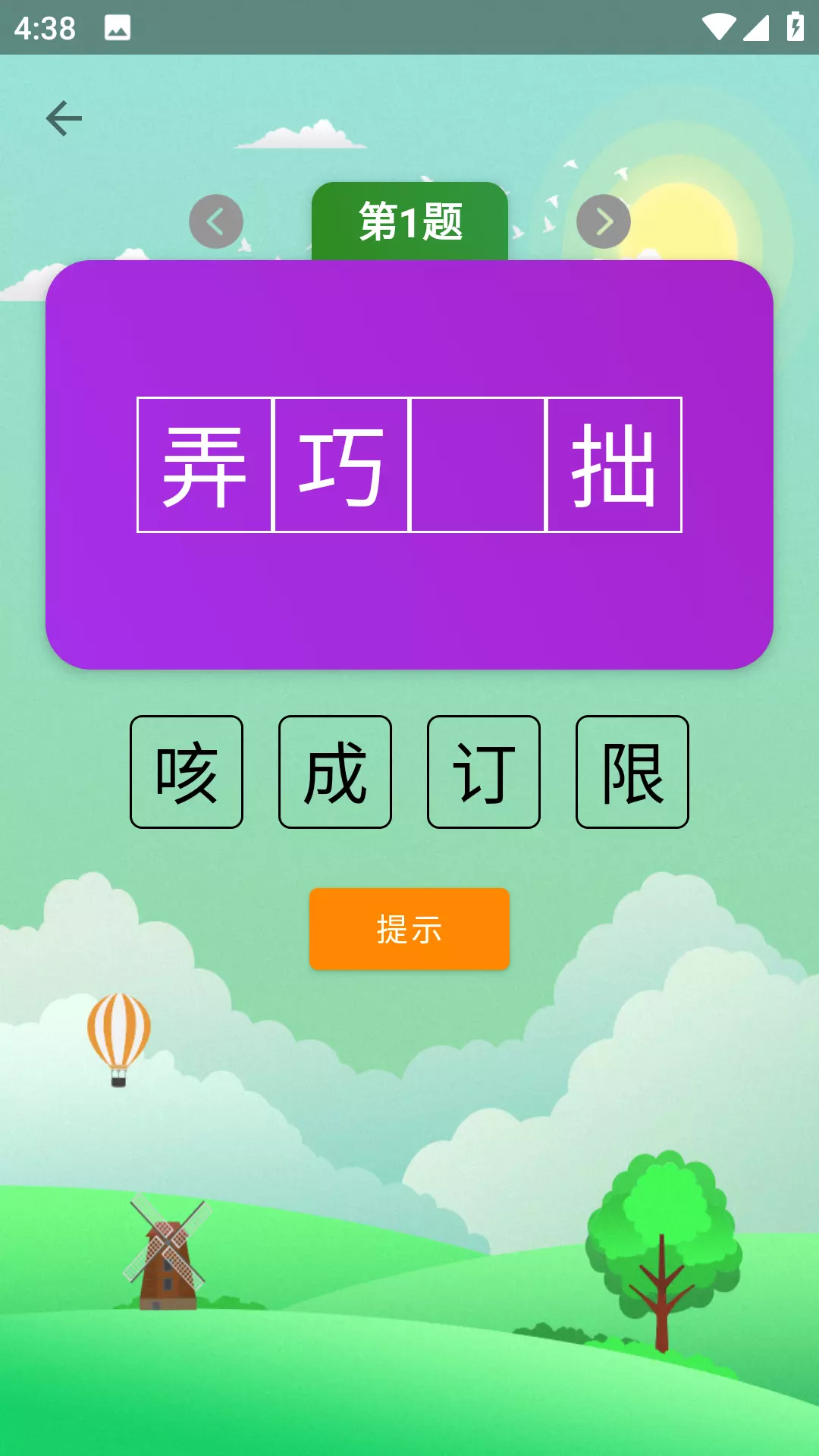
Task: Go to the previous question
Action: click(x=216, y=221)
